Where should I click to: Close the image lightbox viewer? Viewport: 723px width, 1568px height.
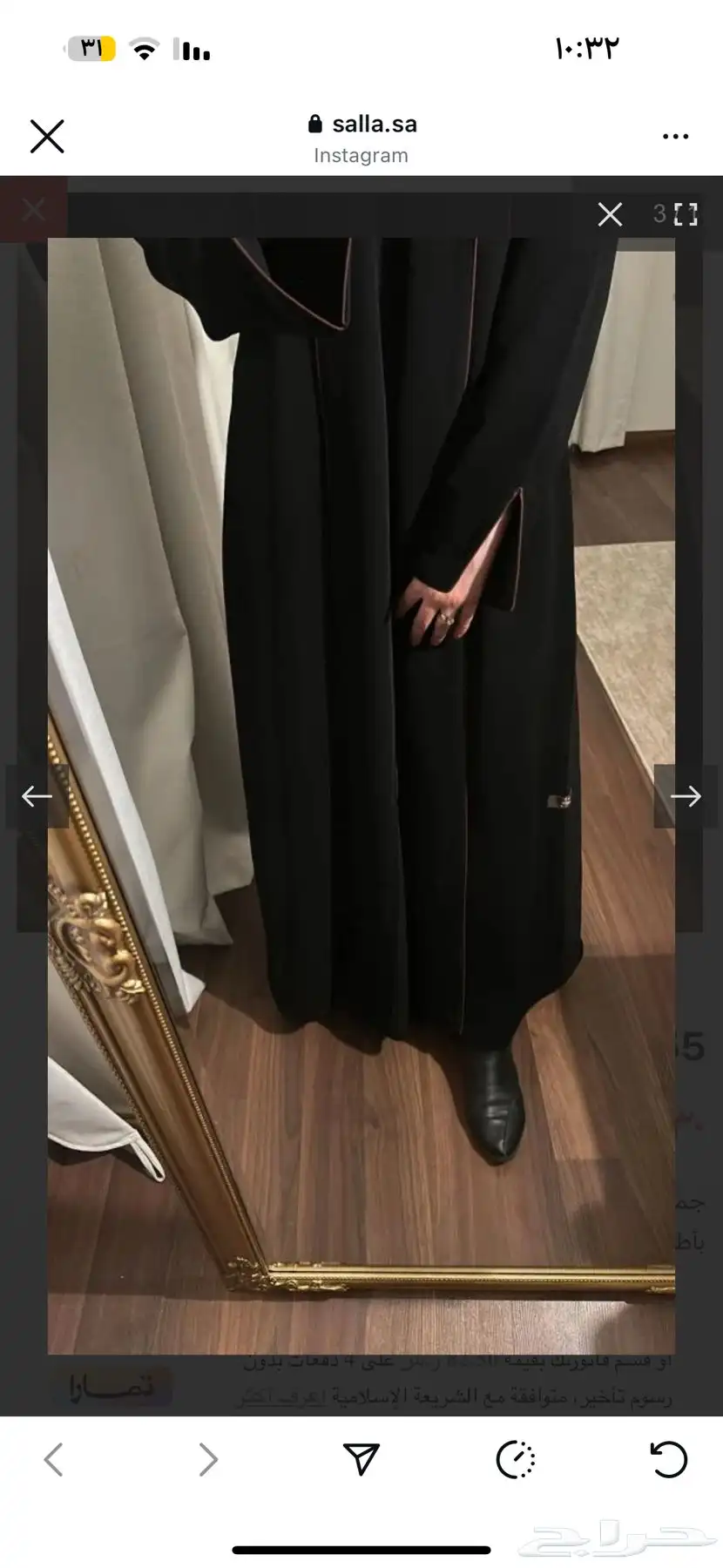pos(610,214)
